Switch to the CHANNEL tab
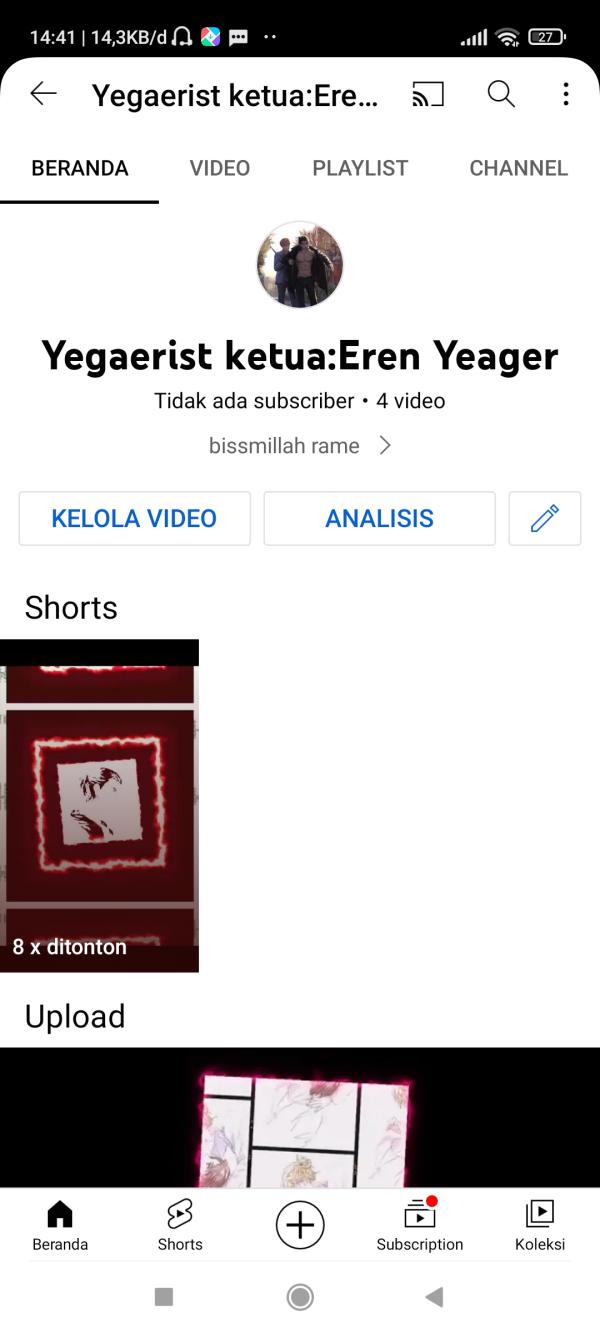This screenshot has width=600, height=1333. (518, 168)
